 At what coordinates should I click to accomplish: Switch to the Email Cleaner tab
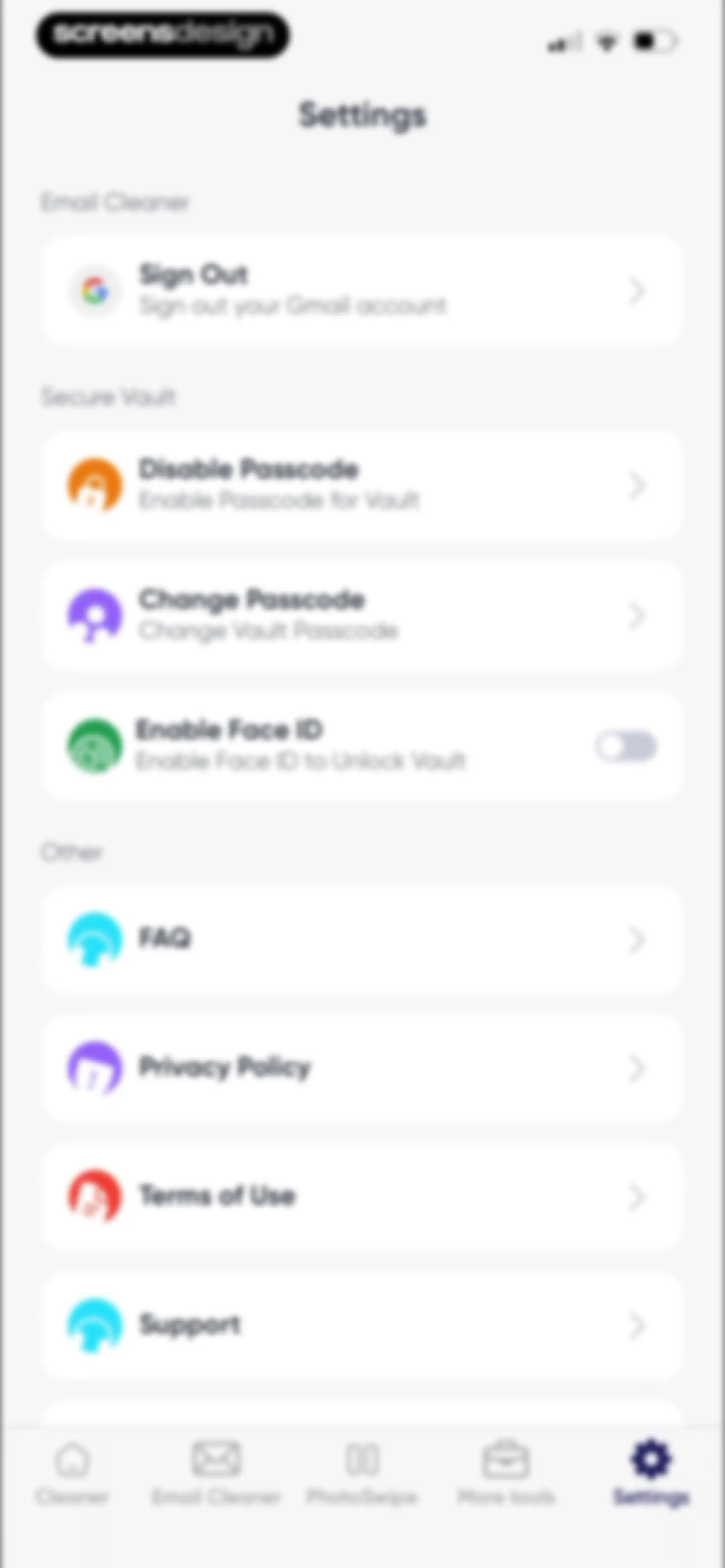217,1472
